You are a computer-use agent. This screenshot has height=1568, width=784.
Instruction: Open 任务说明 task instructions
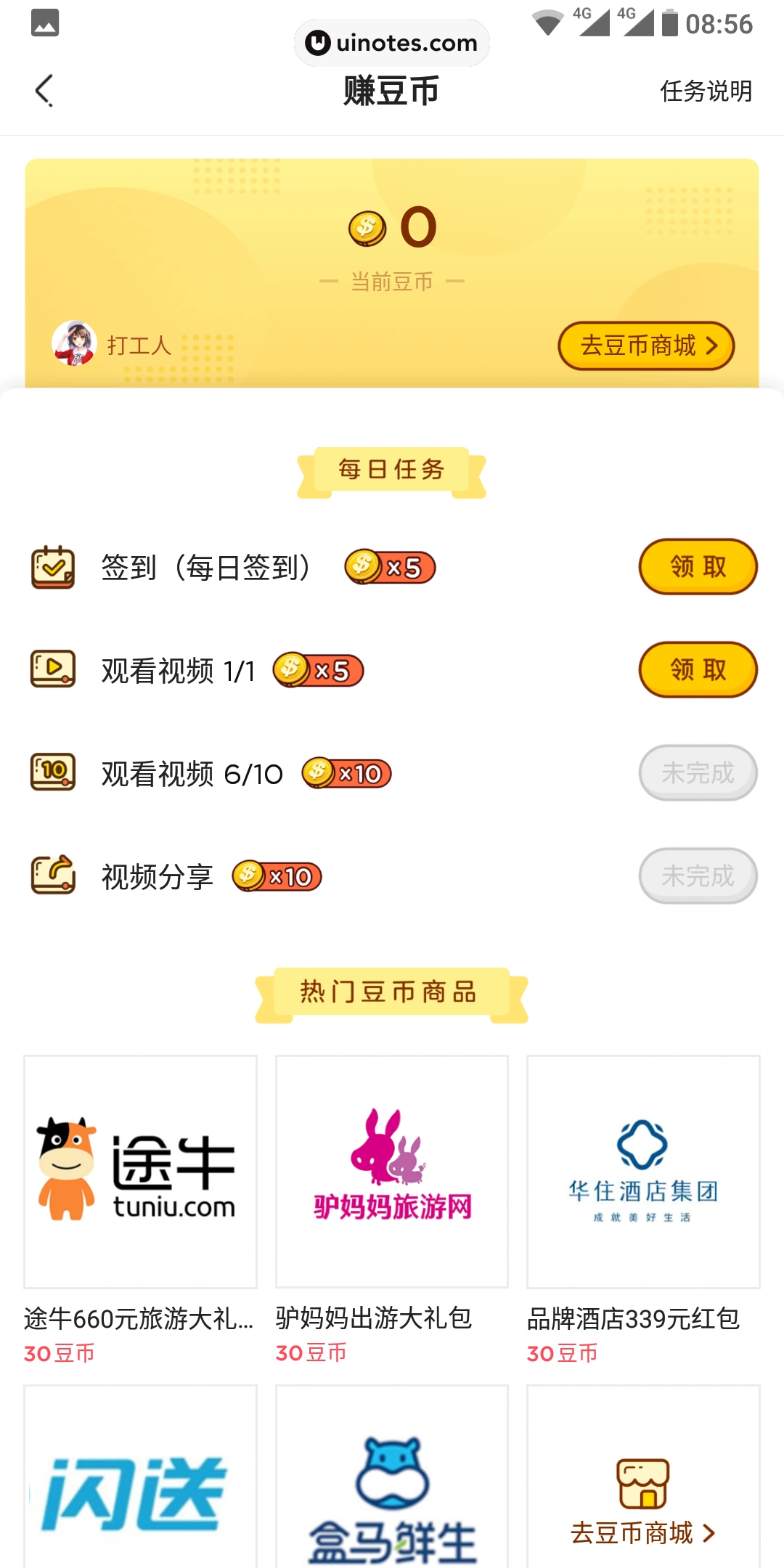tap(706, 91)
